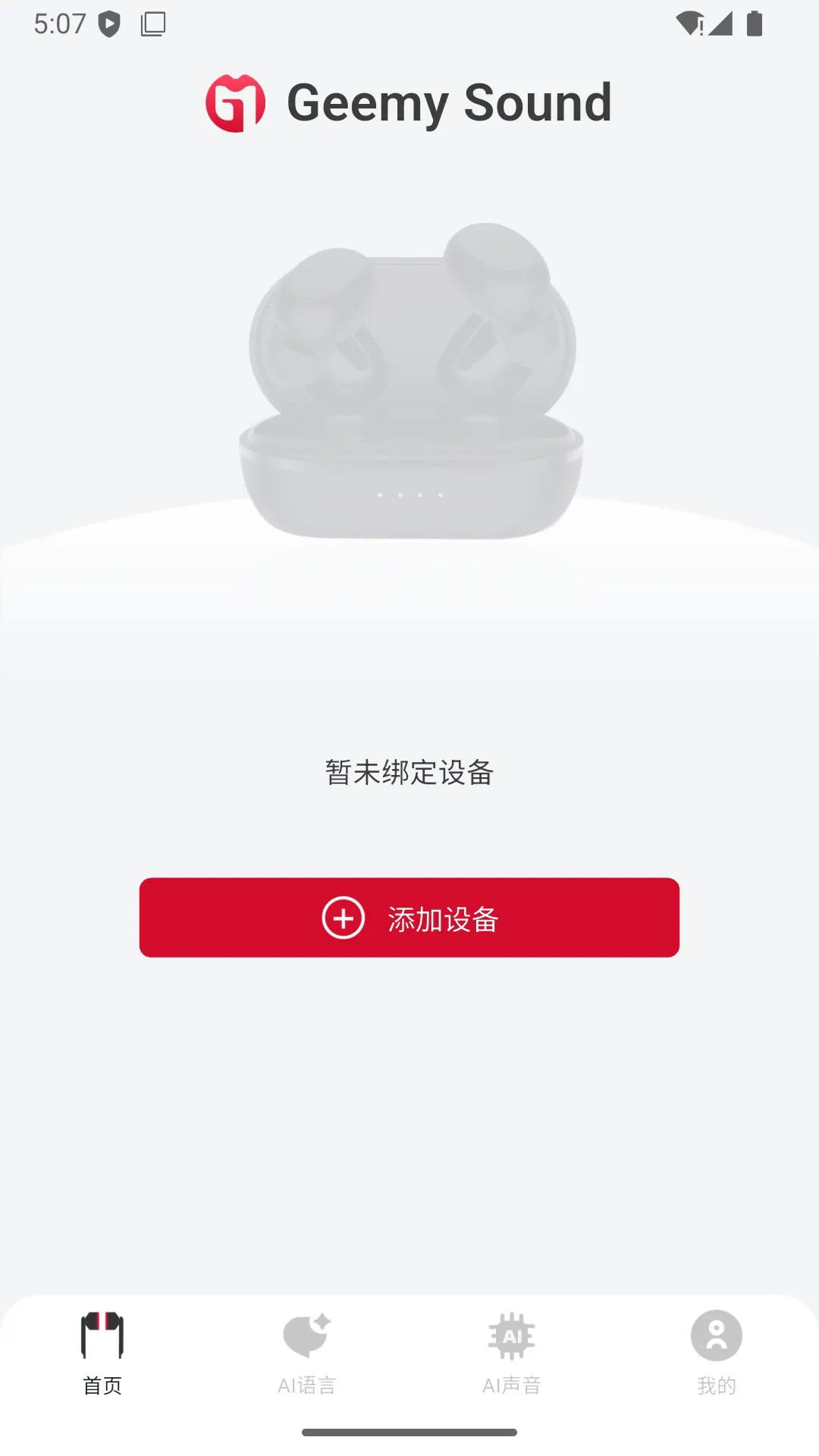Image resolution: width=819 pixels, height=1456 pixels.
Task: Select the 首页 home tab
Action: click(x=102, y=1354)
